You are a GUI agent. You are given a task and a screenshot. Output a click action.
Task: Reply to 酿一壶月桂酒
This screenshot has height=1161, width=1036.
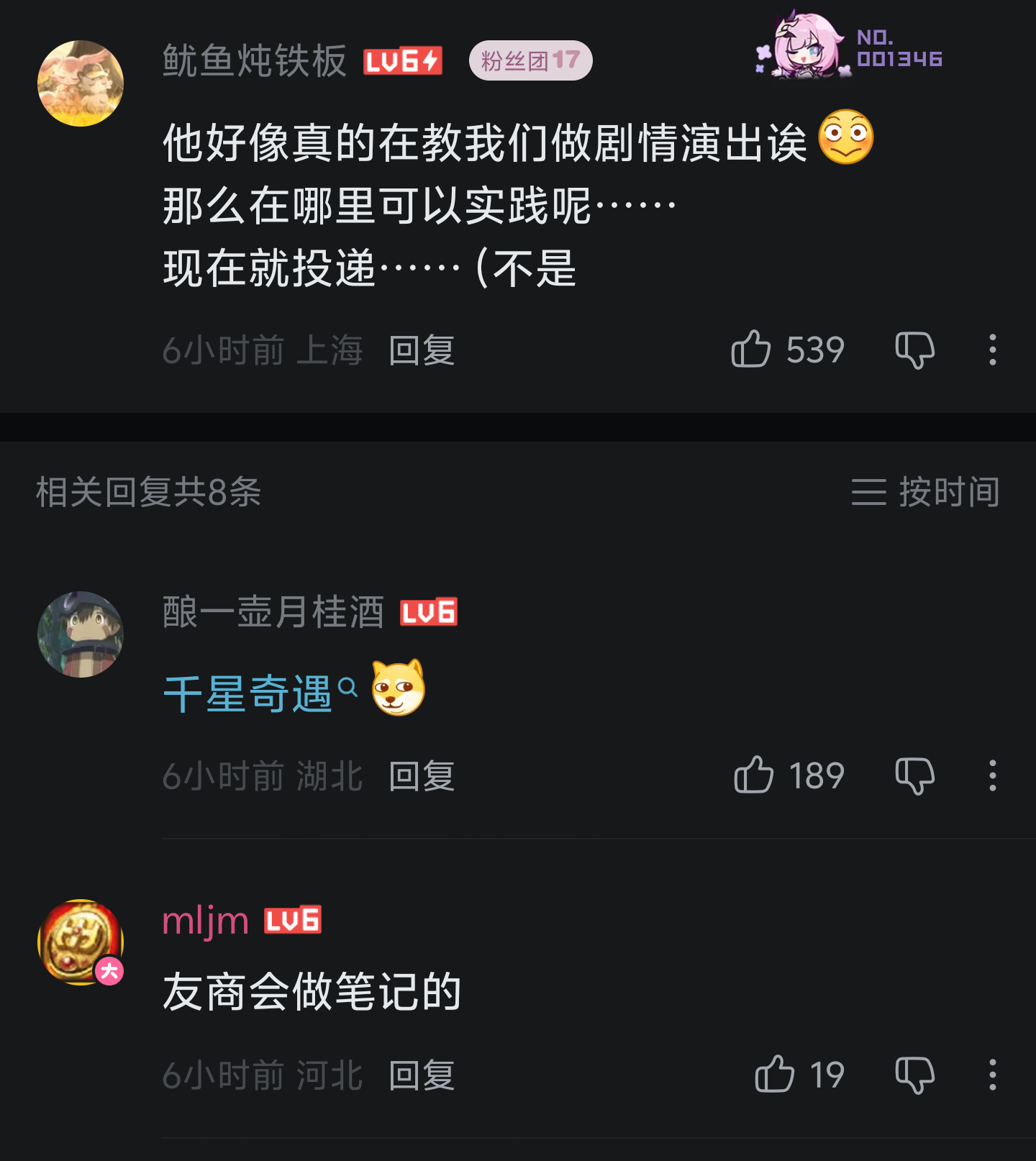(x=422, y=777)
